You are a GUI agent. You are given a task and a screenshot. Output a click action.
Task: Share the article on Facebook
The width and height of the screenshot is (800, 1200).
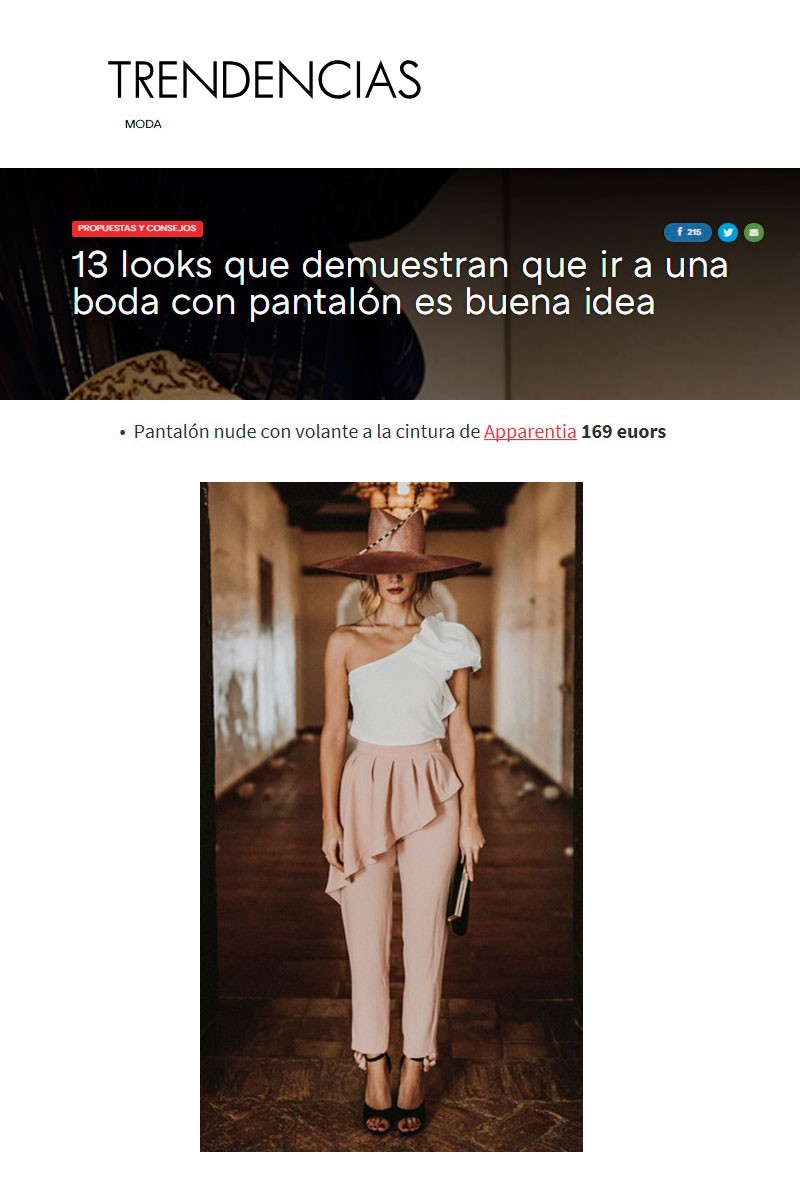coord(687,232)
